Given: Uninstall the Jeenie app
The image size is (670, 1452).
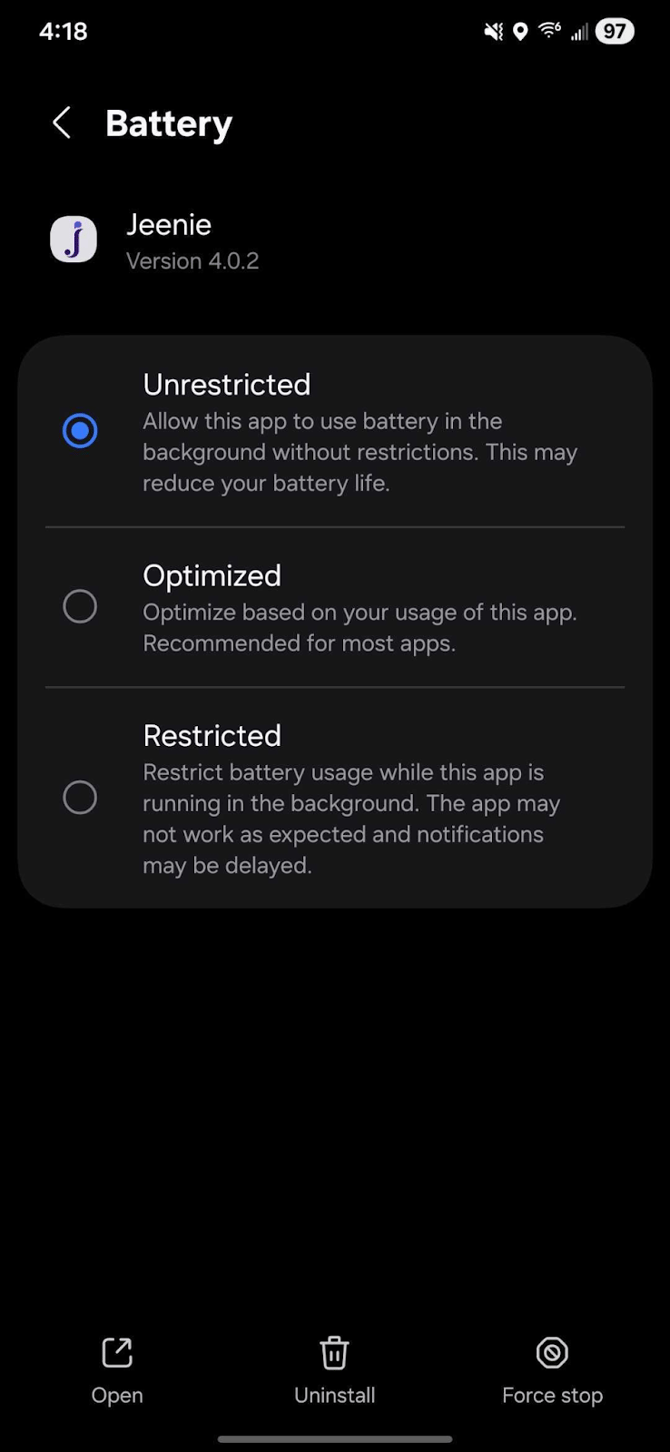Looking at the screenshot, I should (334, 1370).
